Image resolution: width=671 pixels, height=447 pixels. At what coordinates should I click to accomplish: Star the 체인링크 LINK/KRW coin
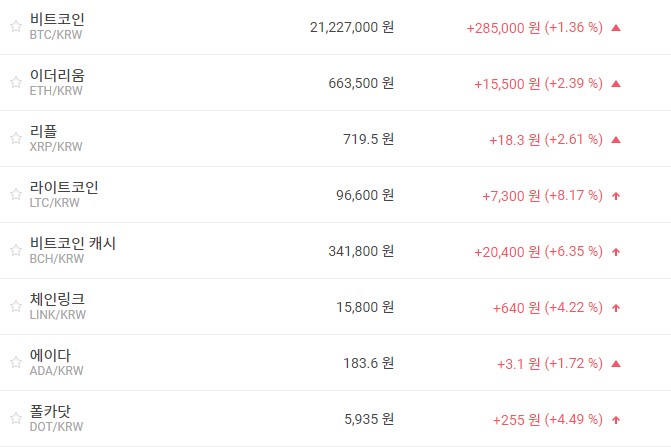[x=15, y=306]
